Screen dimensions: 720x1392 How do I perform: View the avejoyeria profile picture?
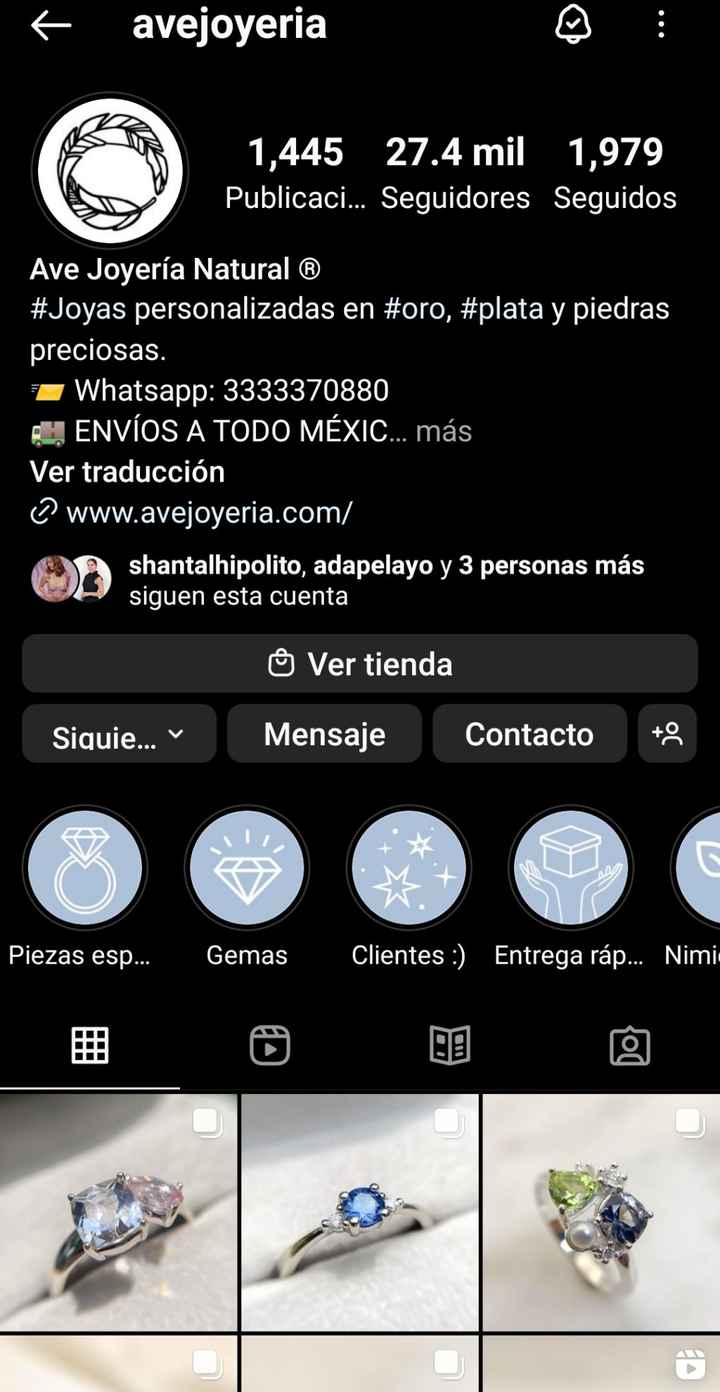(x=109, y=170)
